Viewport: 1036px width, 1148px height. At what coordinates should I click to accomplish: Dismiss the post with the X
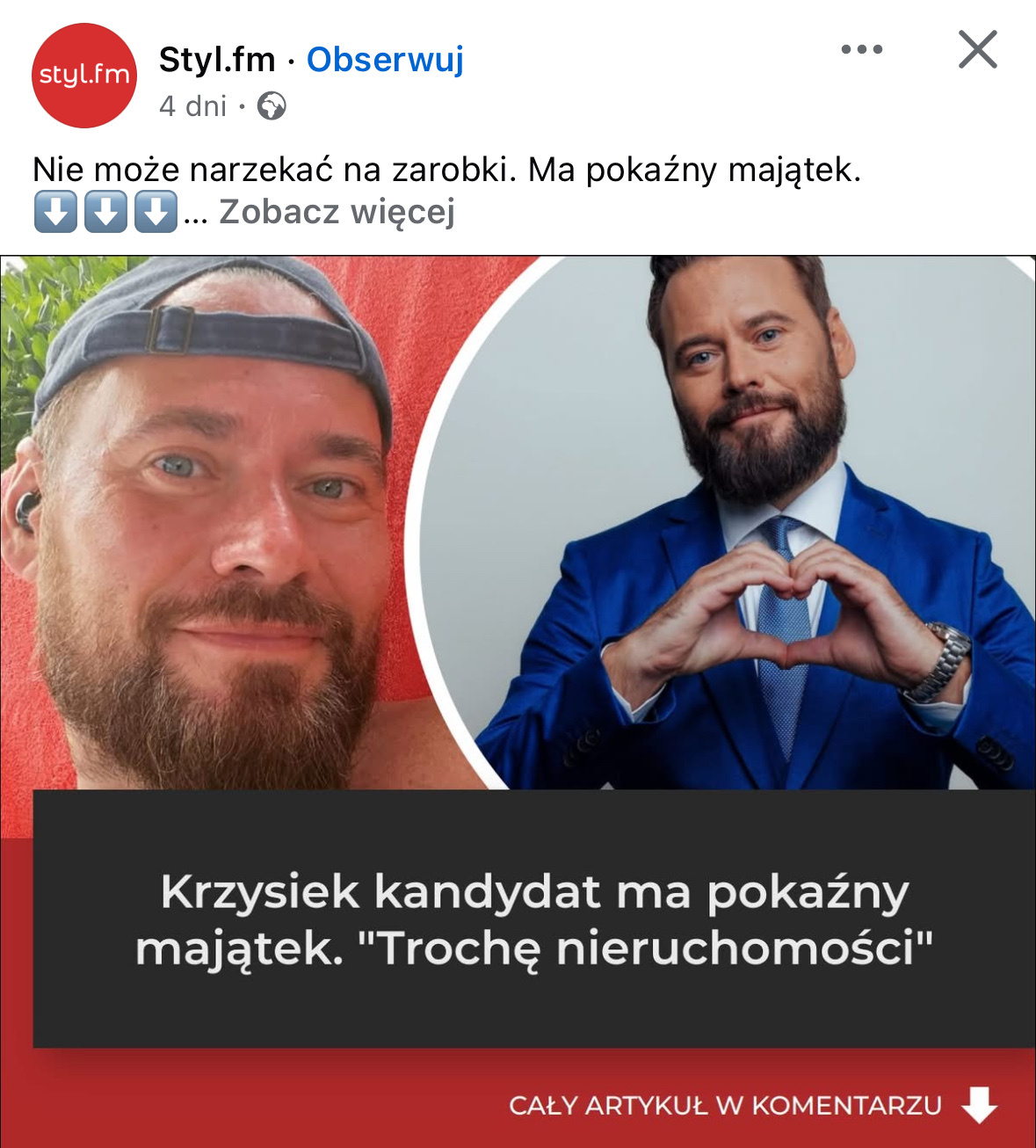(977, 49)
